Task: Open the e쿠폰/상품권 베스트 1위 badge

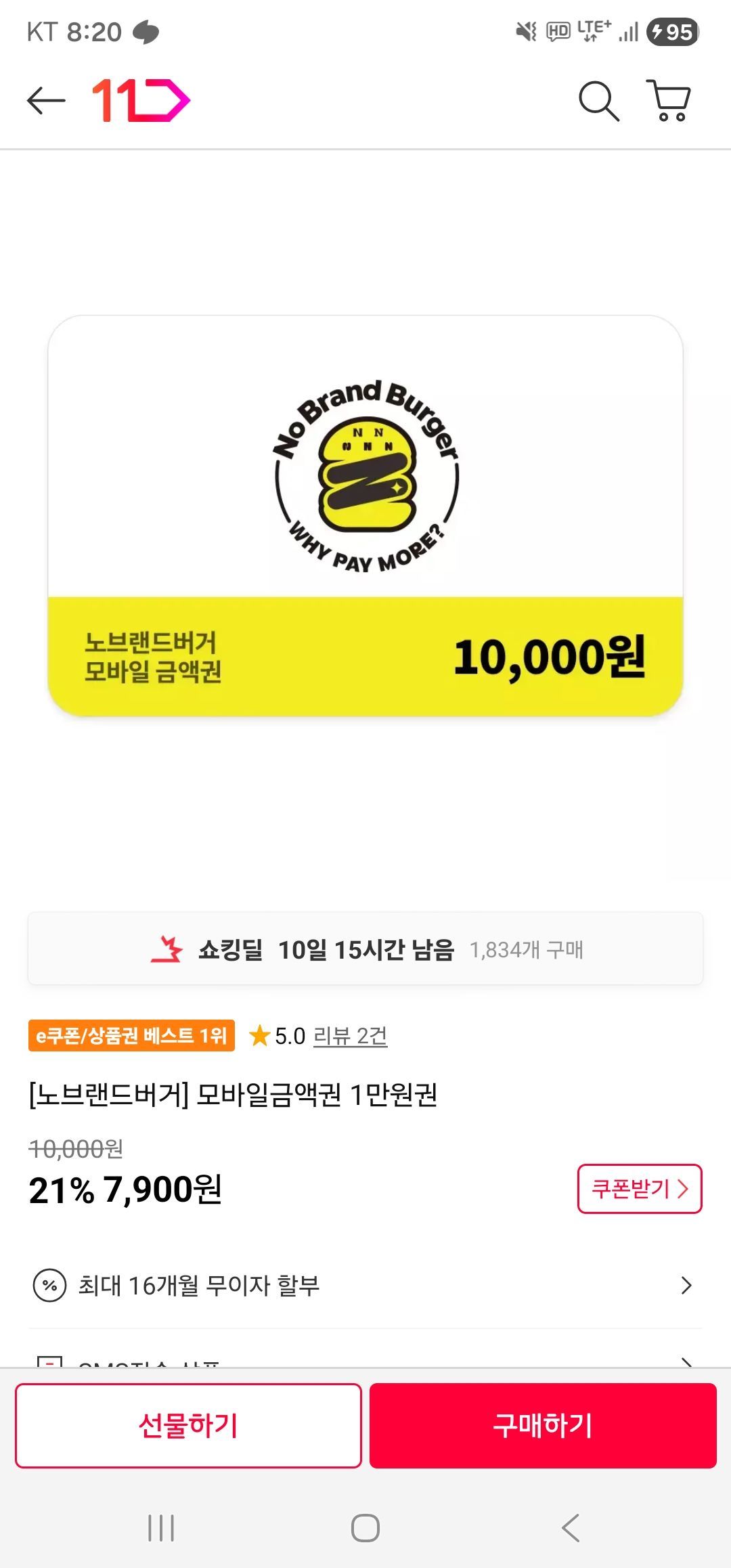Action: click(131, 1036)
